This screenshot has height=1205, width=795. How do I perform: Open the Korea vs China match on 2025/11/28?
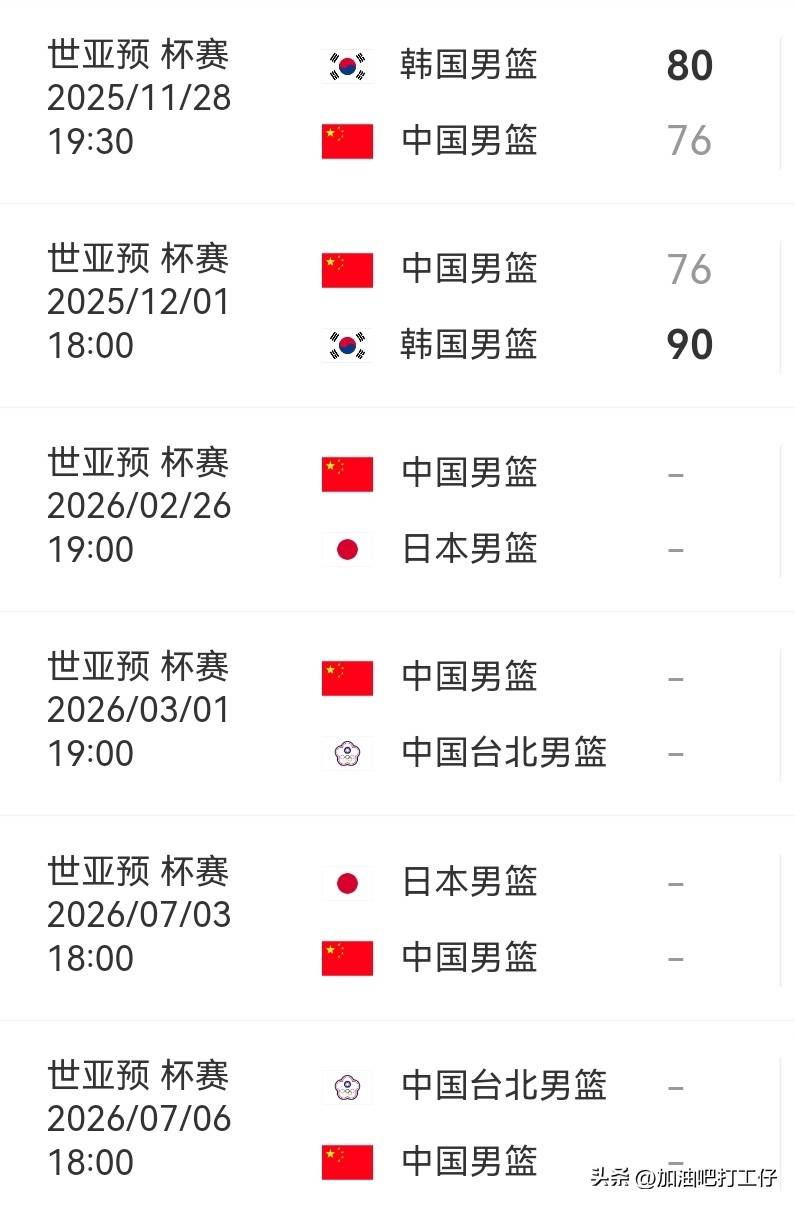(x=397, y=102)
